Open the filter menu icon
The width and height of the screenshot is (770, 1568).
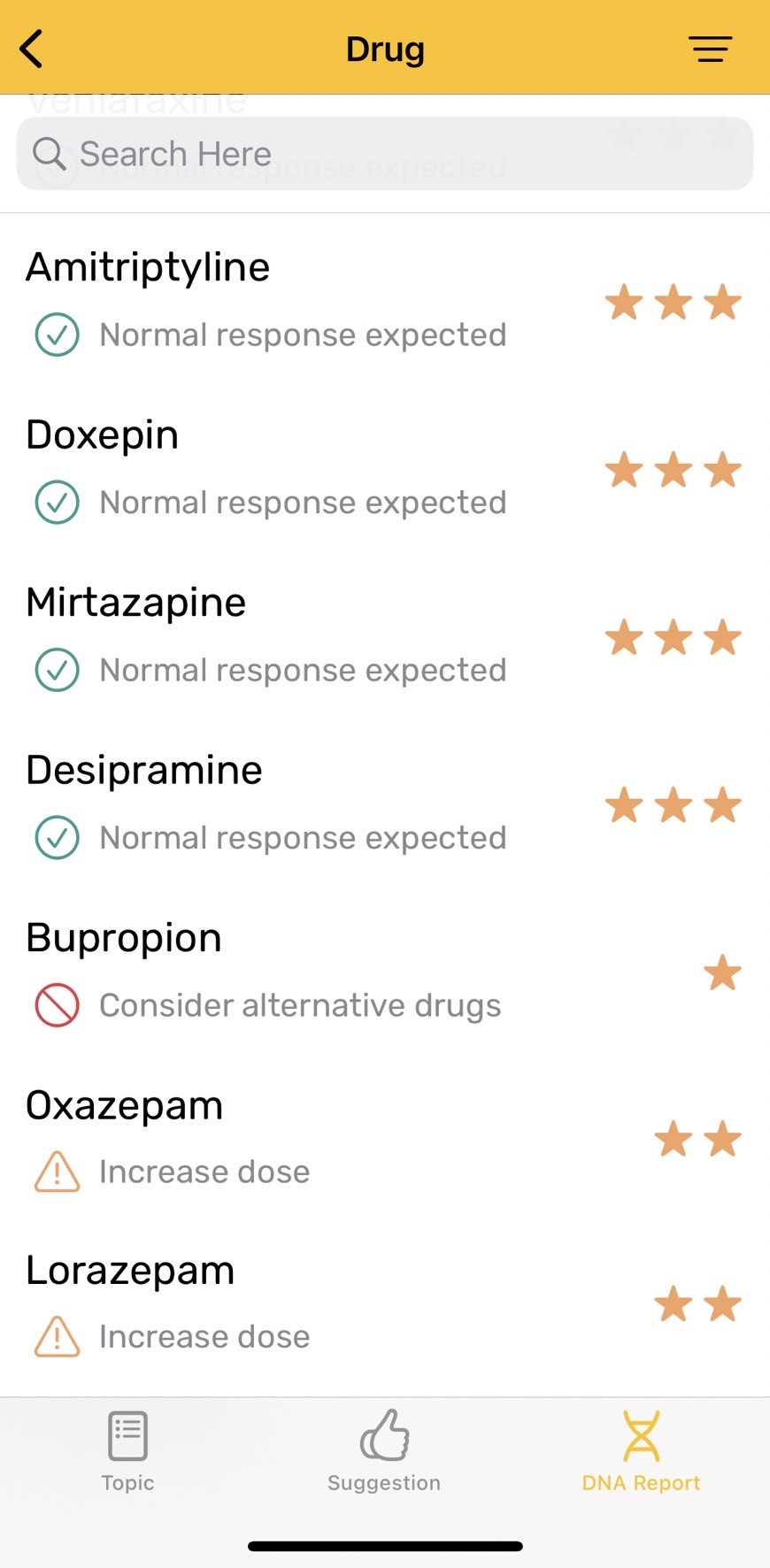point(710,49)
